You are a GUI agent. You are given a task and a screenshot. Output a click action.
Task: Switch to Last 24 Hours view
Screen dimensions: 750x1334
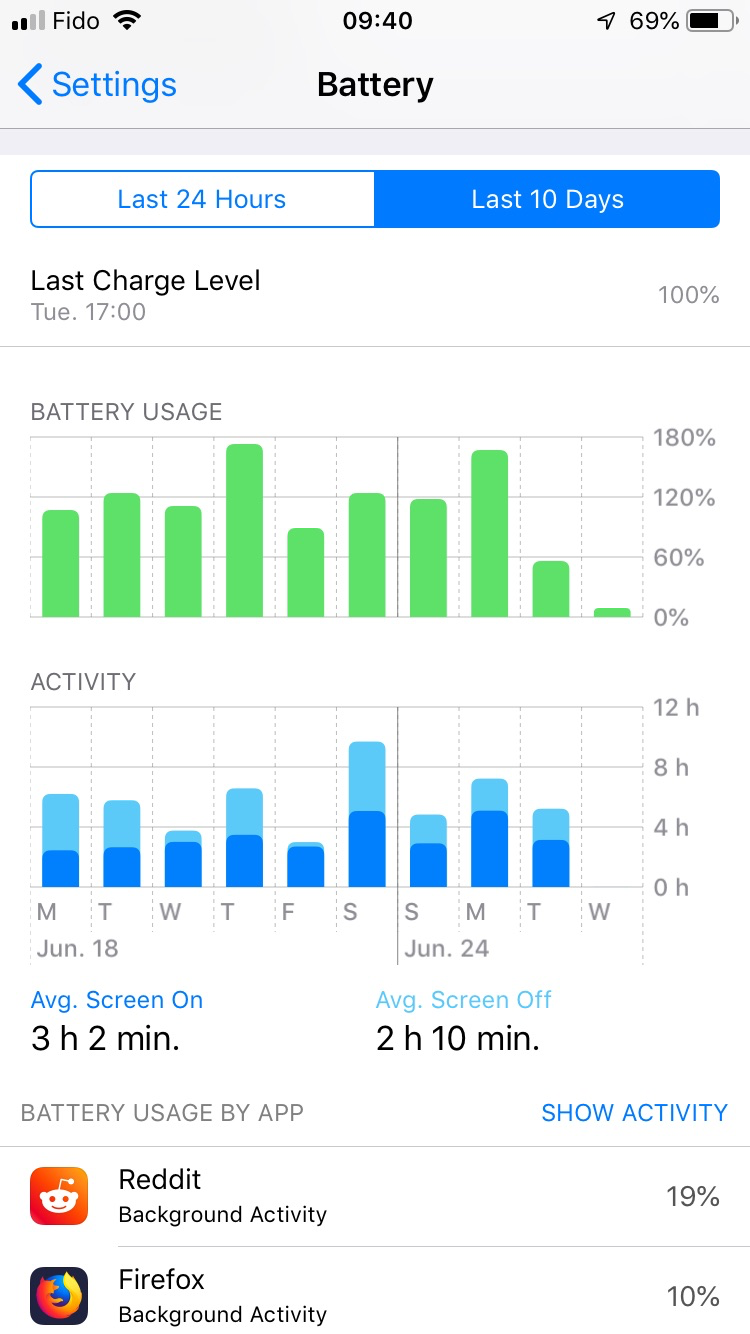tap(202, 199)
